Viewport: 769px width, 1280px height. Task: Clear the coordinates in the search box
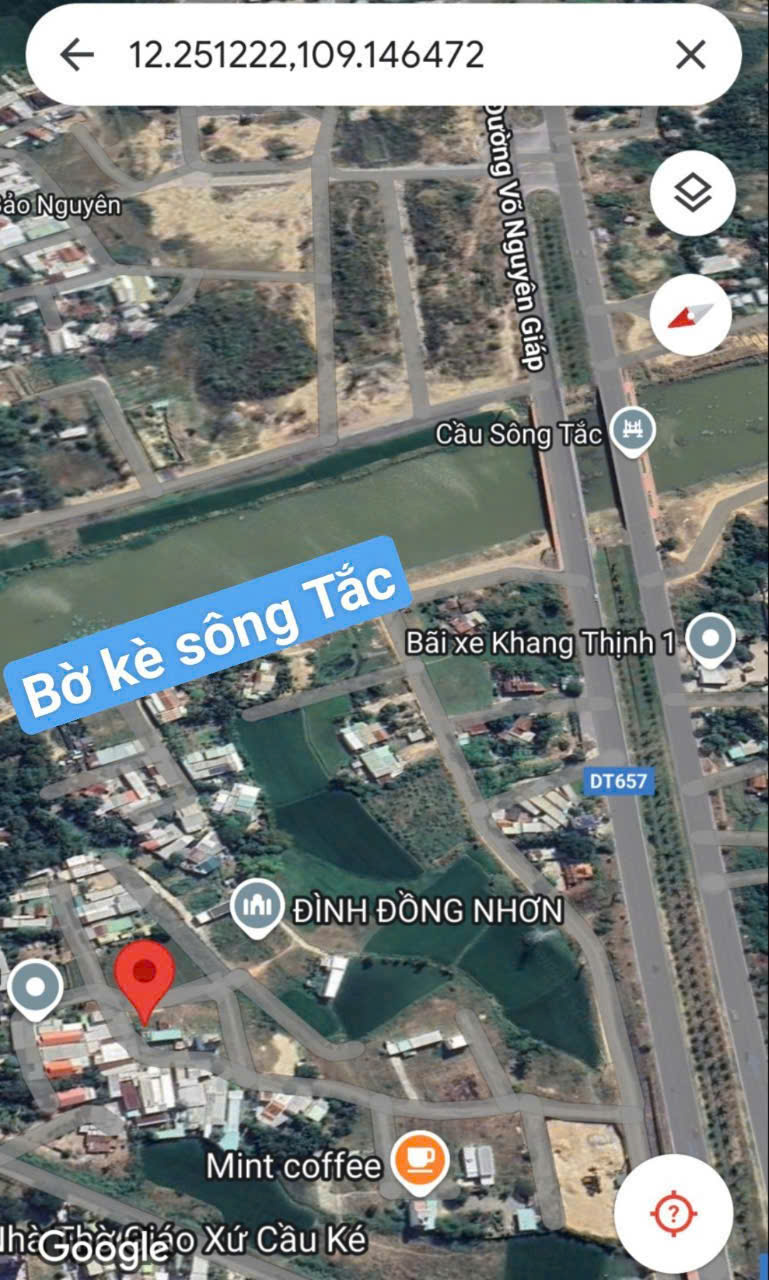click(x=690, y=55)
